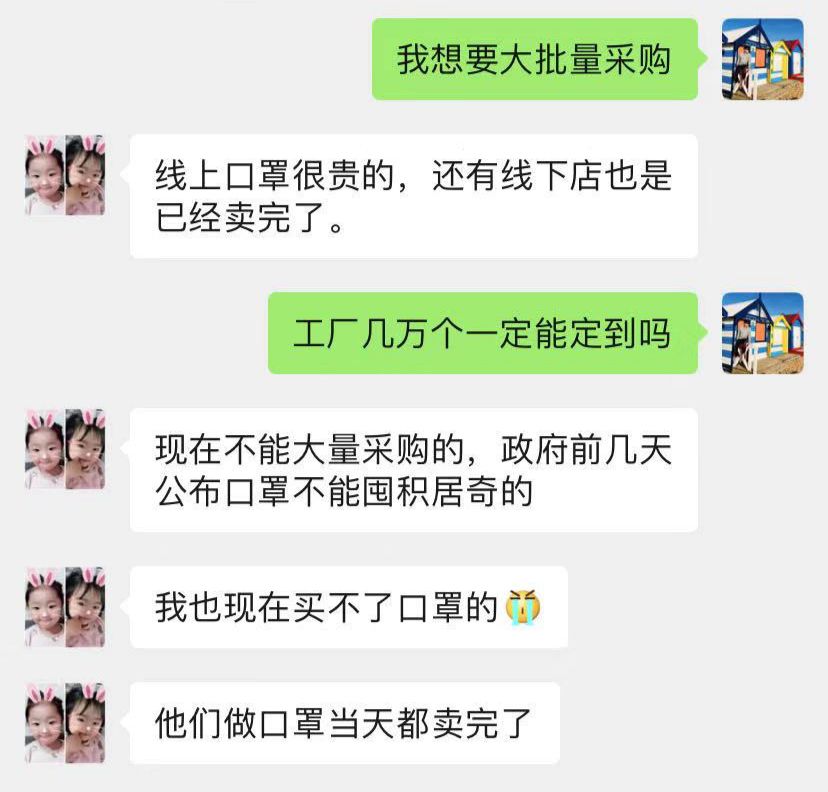Open contact avatar next to 他们做口罩当天都卖完了

click(x=65, y=722)
